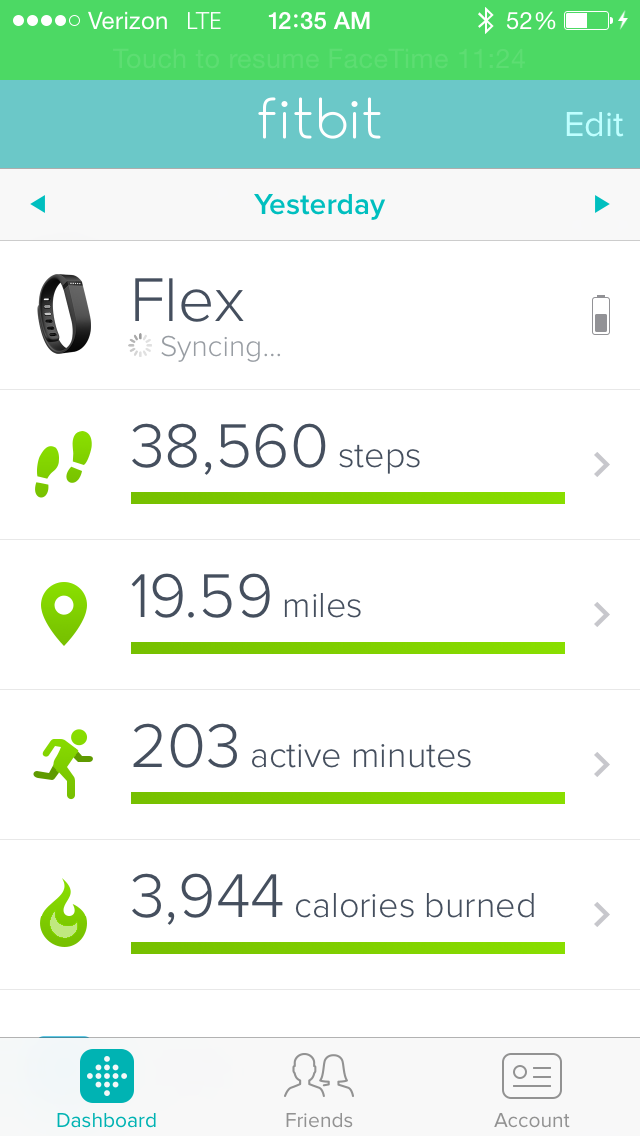Show the 3,944 calories burned details
Screen dimensions: 640x1136
(320, 915)
